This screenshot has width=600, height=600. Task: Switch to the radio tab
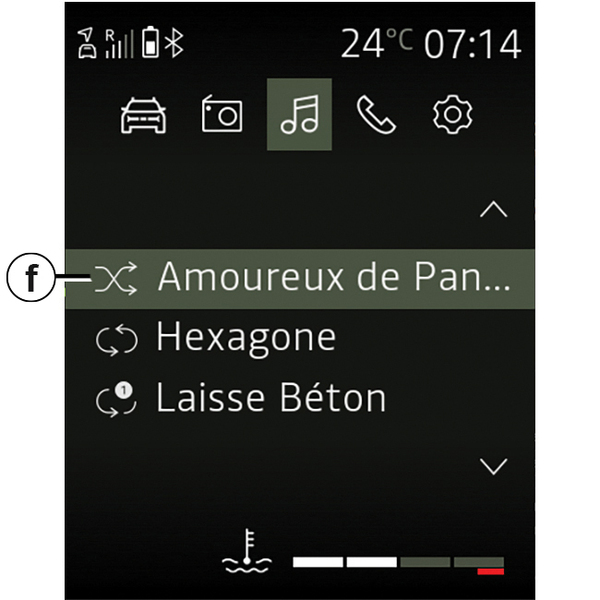pos(221,115)
